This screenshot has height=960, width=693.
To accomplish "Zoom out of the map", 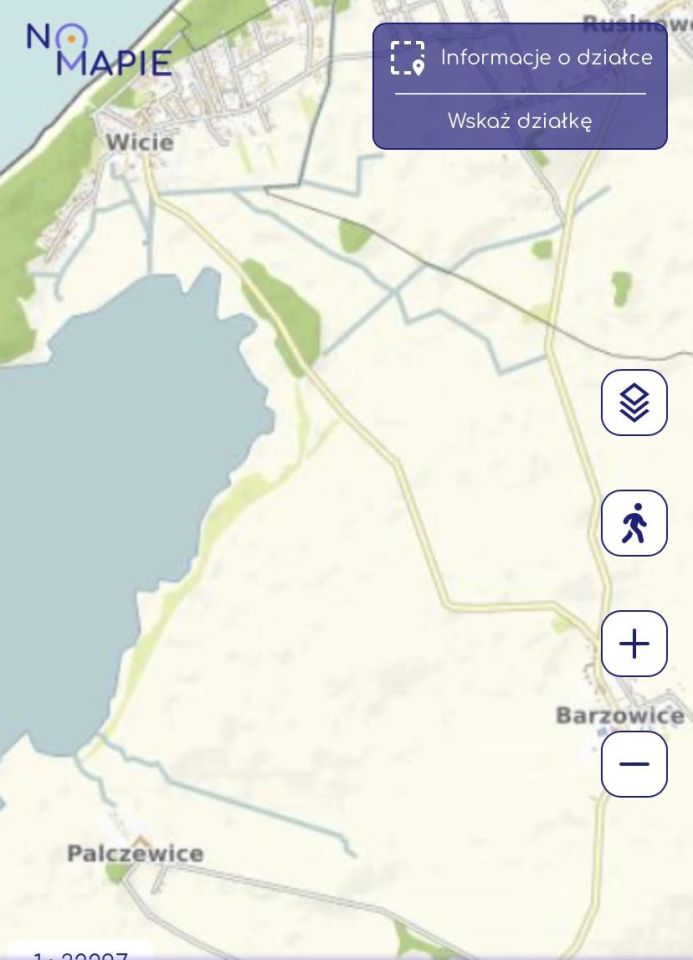I will coord(634,764).
